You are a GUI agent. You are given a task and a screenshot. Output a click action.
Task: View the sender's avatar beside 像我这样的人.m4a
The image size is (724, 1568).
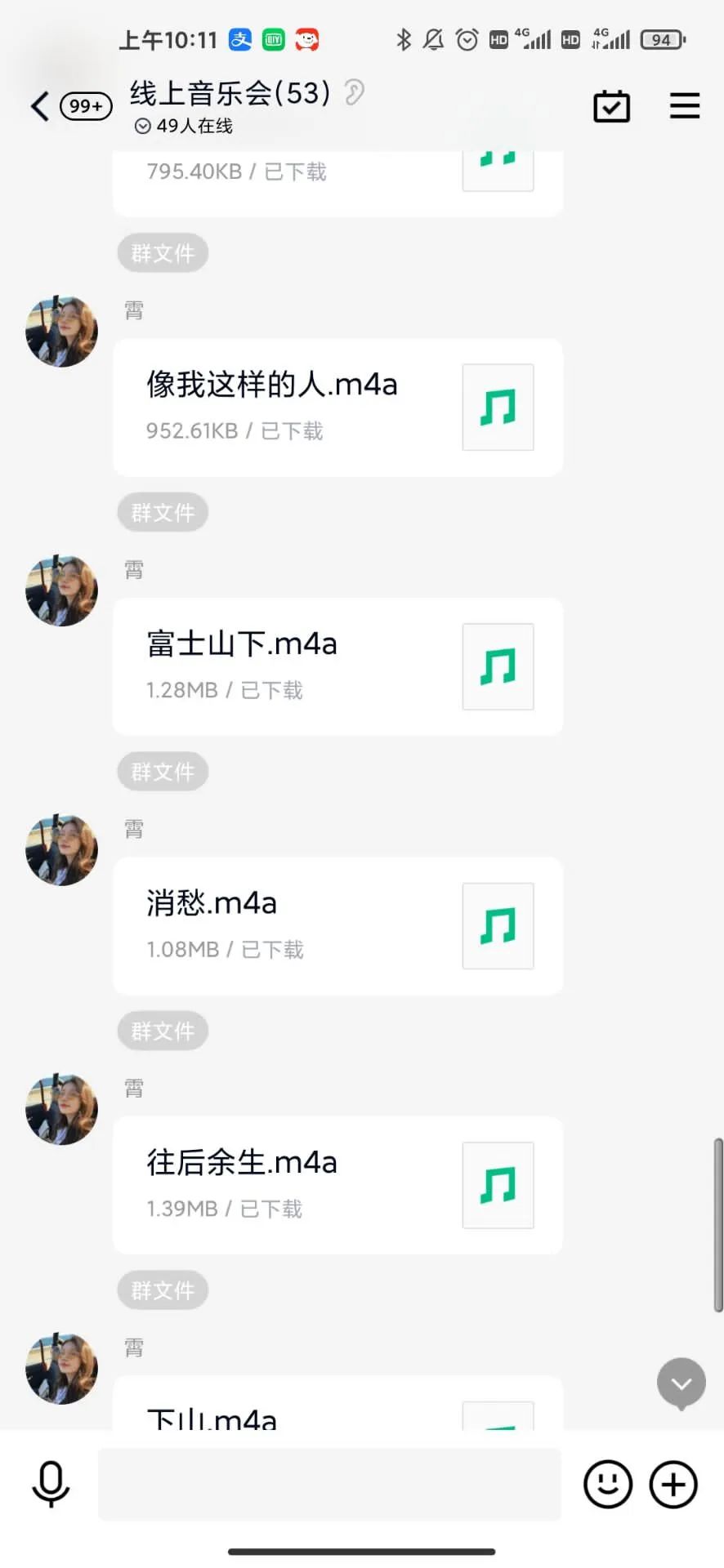click(62, 332)
